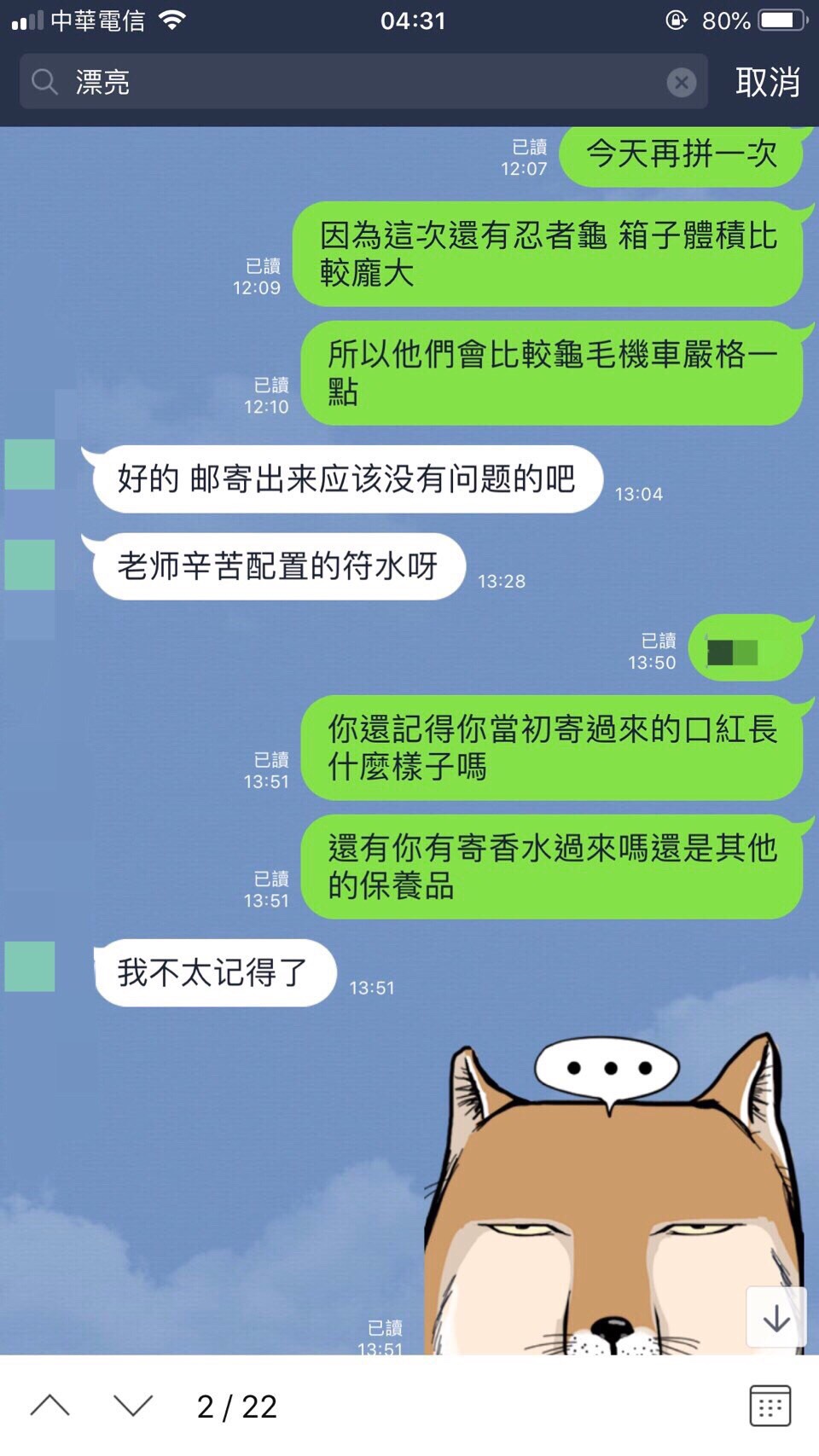Screen dimensions: 819x1456
Task: Cancel search with 取消
Action: point(767,82)
